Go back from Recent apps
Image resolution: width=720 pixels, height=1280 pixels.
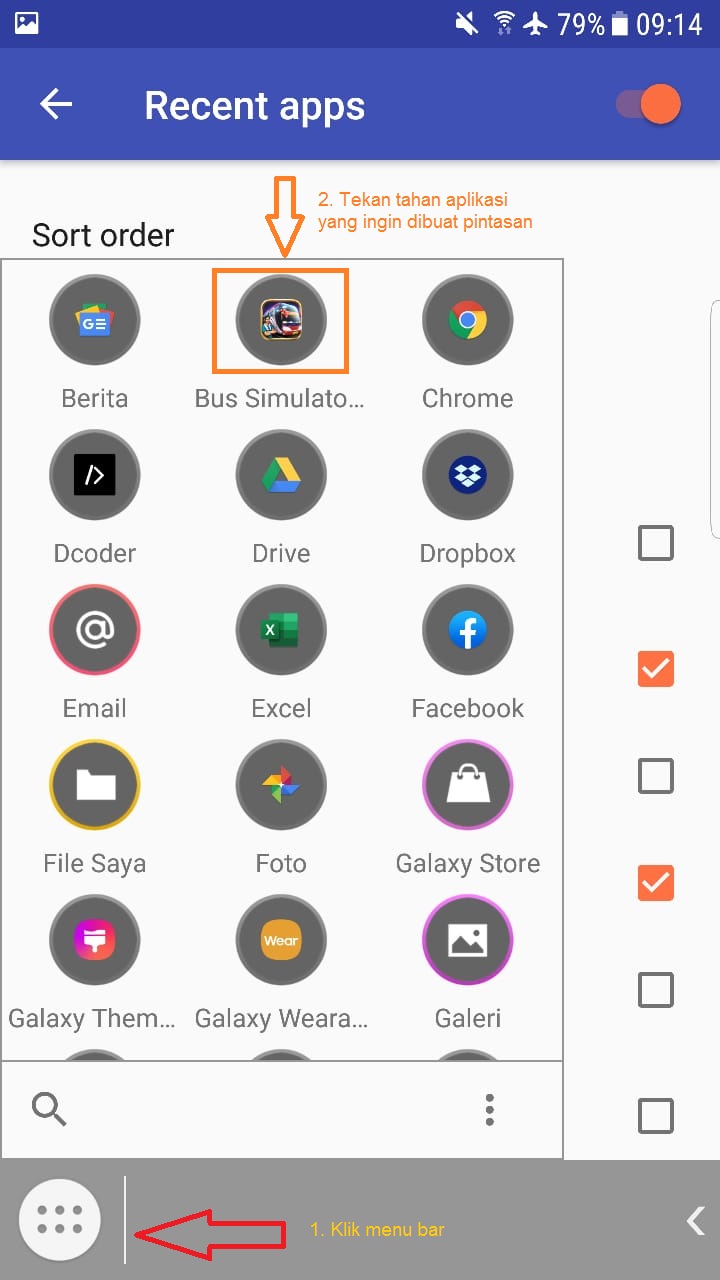click(x=56, y=105)
